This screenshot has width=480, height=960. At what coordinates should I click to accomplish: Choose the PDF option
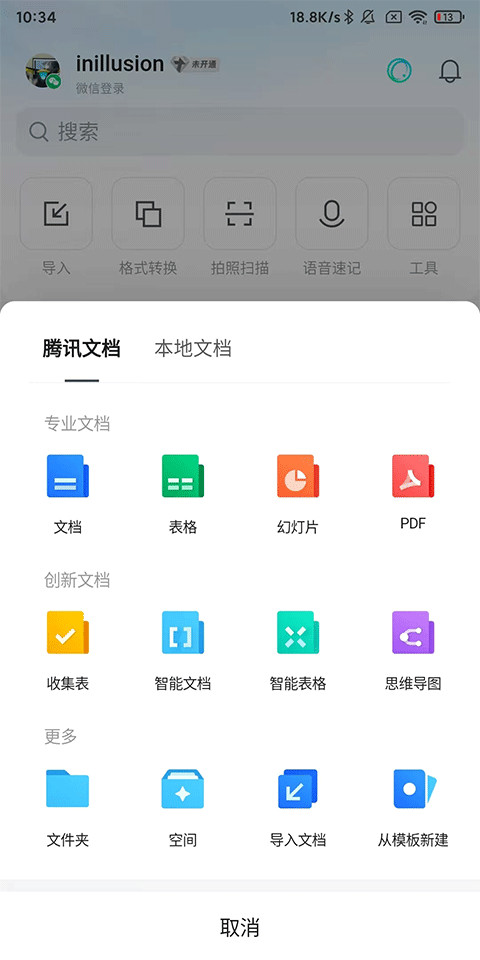pos(413,492)
